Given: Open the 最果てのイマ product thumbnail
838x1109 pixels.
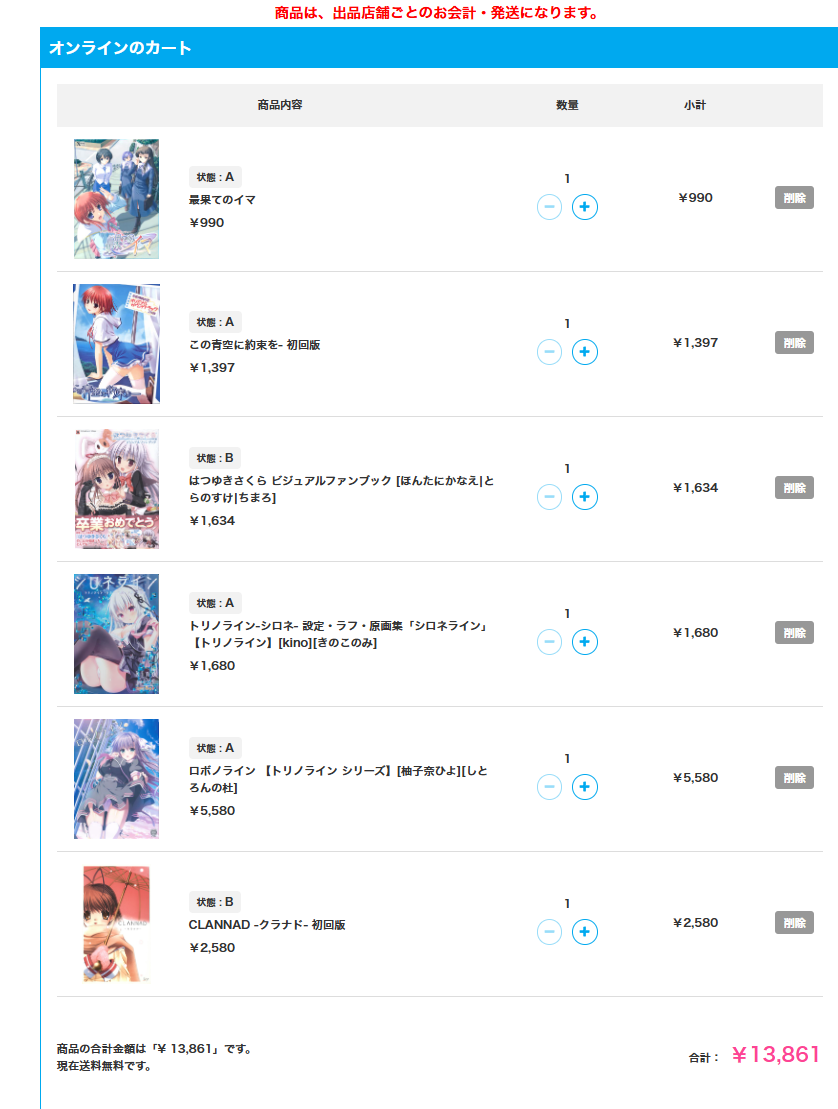Looking at the screenshot, I should (116, 199).
